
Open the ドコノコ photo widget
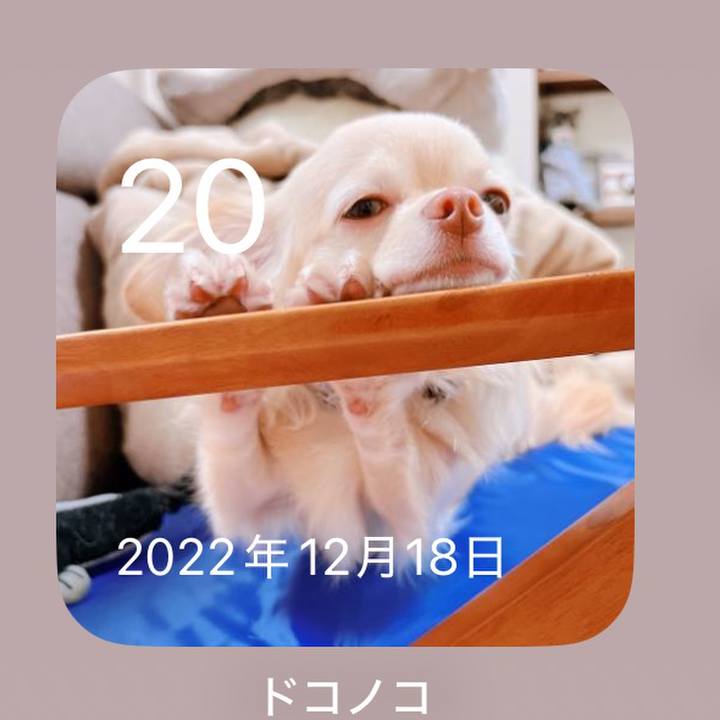pos(345,357)
